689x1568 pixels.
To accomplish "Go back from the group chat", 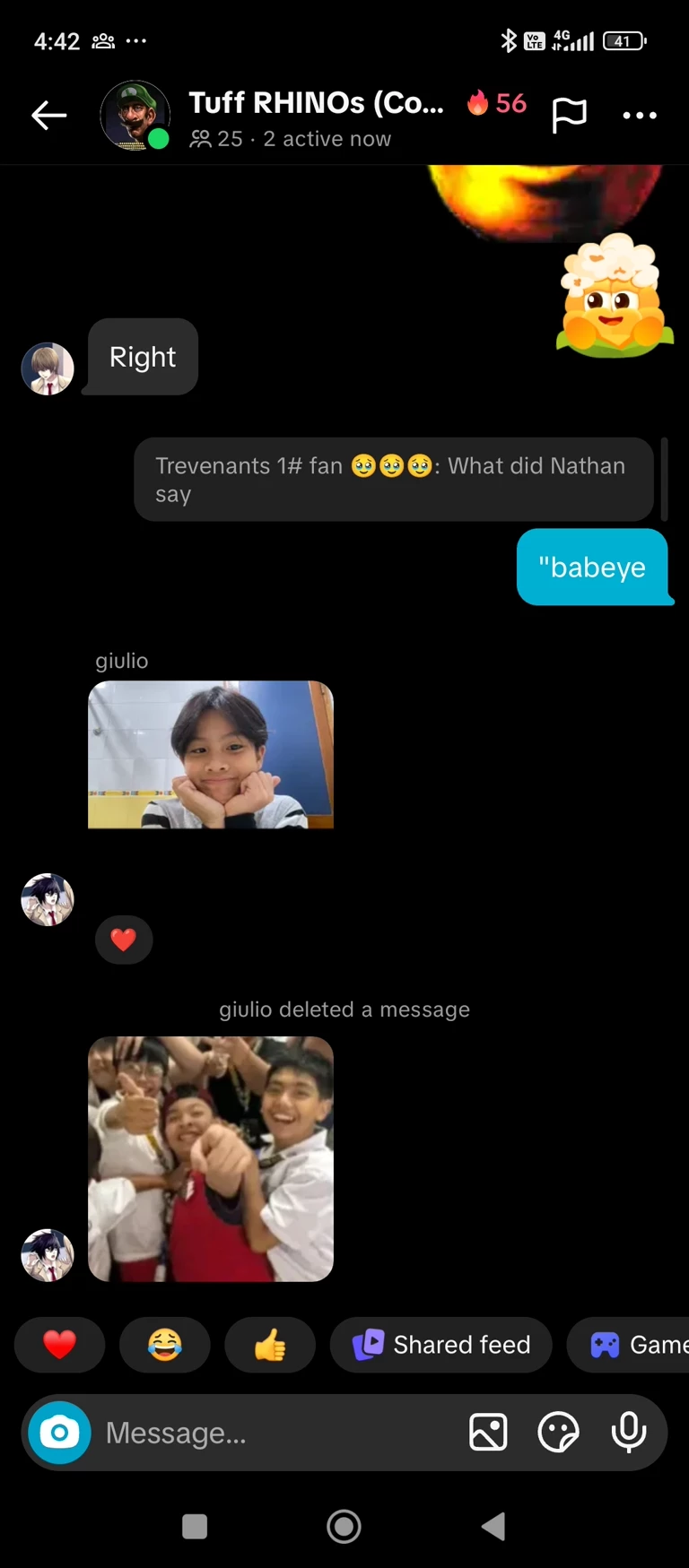I will (x=49, y=116).
